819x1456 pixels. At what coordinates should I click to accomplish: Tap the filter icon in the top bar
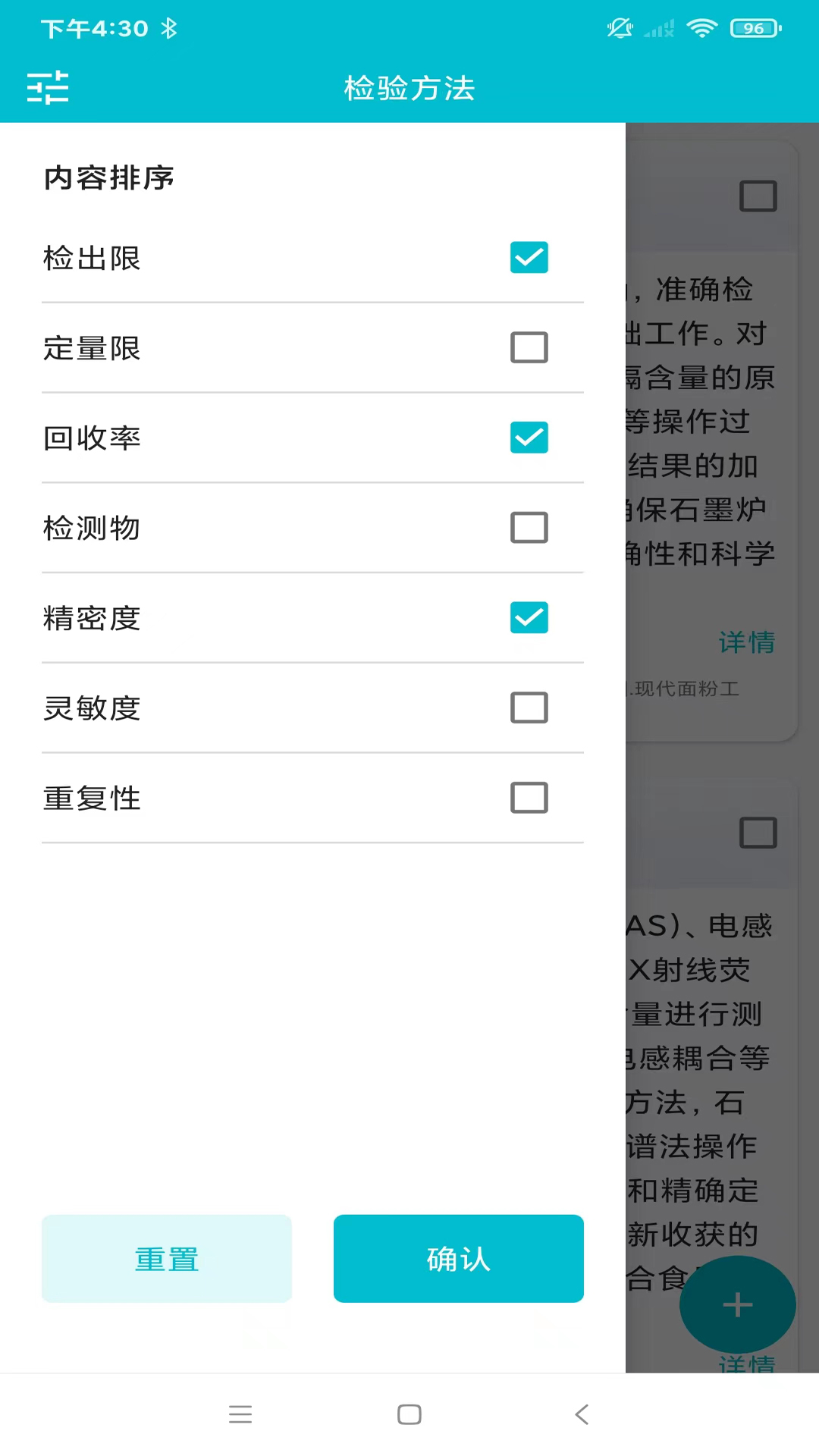(x=48, y=88)
